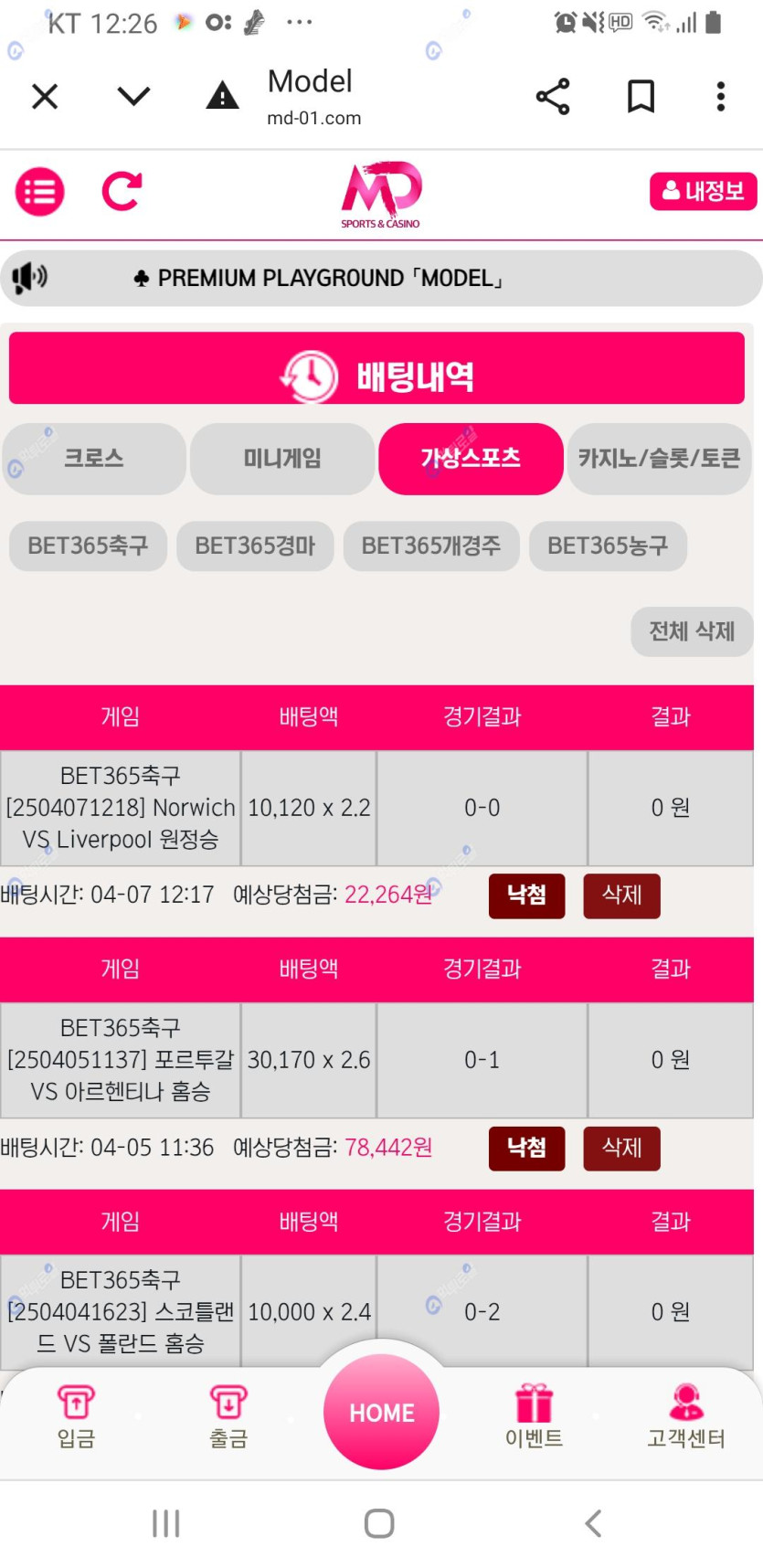The width and height of the screenshot is (763, 1568).
Task: Open 내정보 account page
Action: (703, 191)
